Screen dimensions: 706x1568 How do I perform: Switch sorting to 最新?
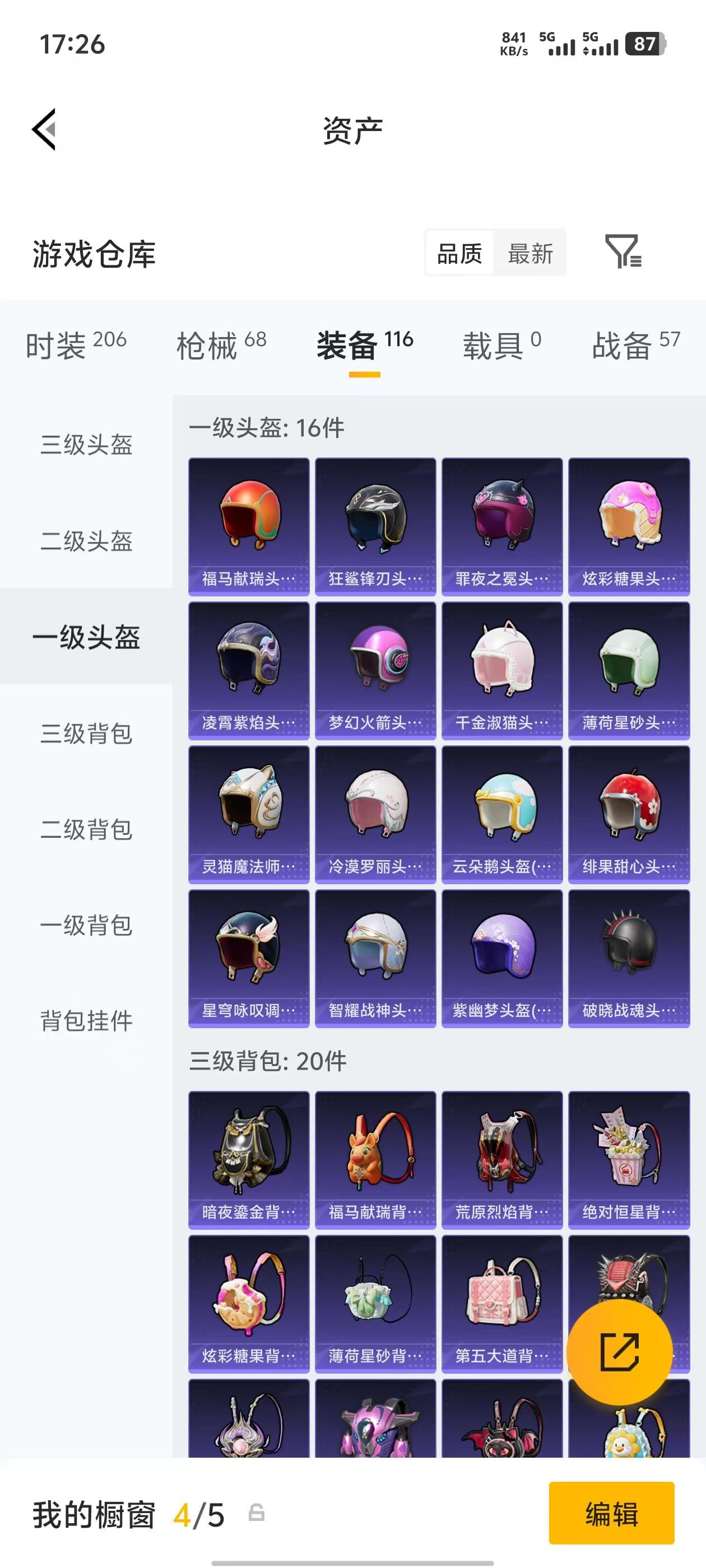530,253
